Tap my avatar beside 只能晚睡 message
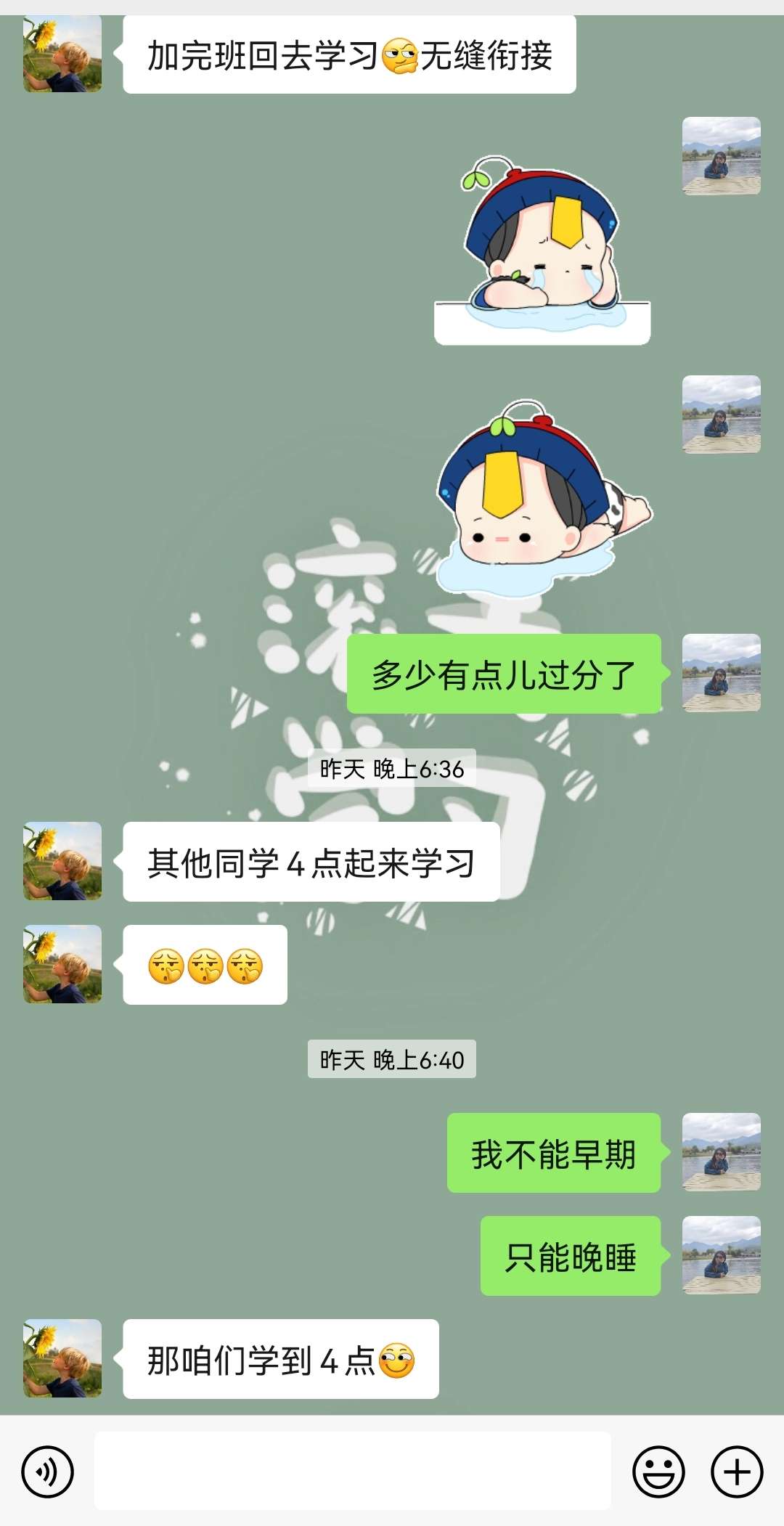This screenshot has width=784, height=1526. pos(722,1255)
